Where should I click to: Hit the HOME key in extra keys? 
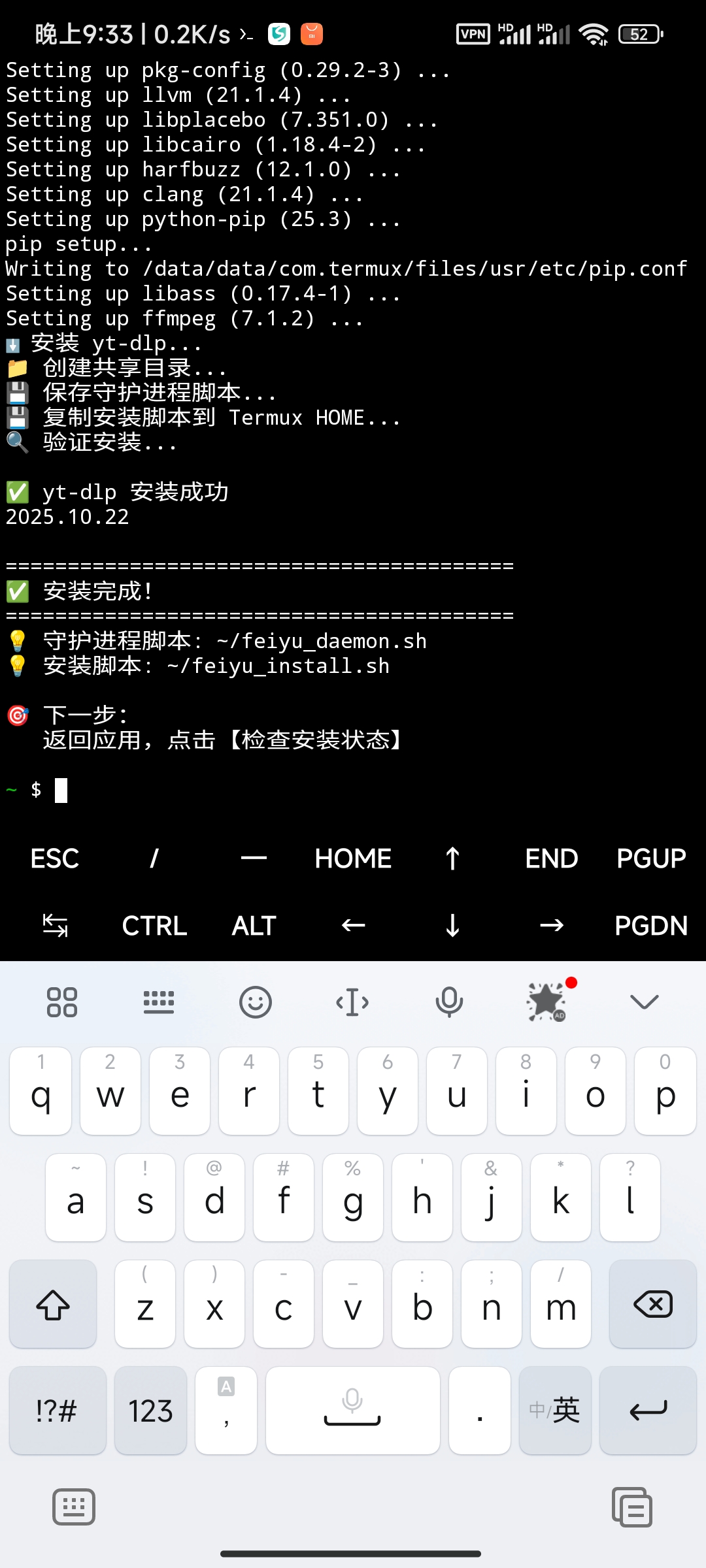pyautogui.click(x=353, y=858)
